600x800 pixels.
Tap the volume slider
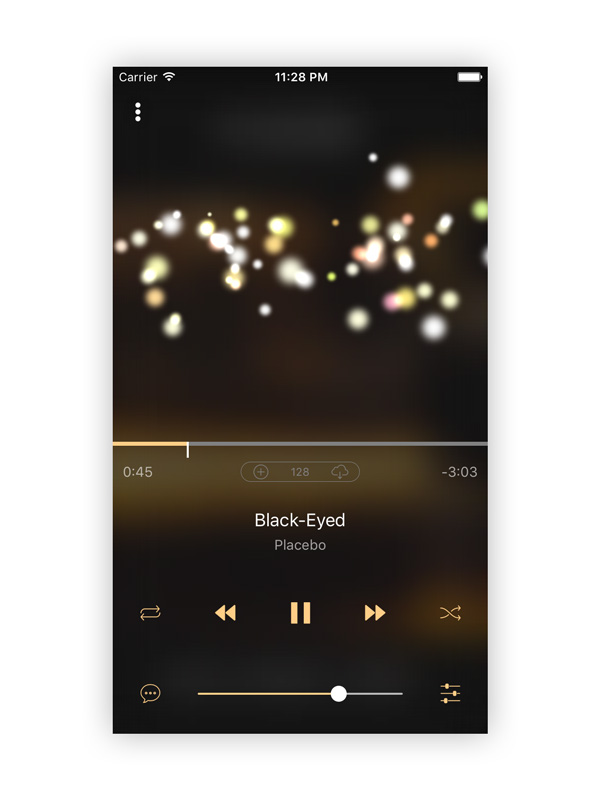(300, 693)
